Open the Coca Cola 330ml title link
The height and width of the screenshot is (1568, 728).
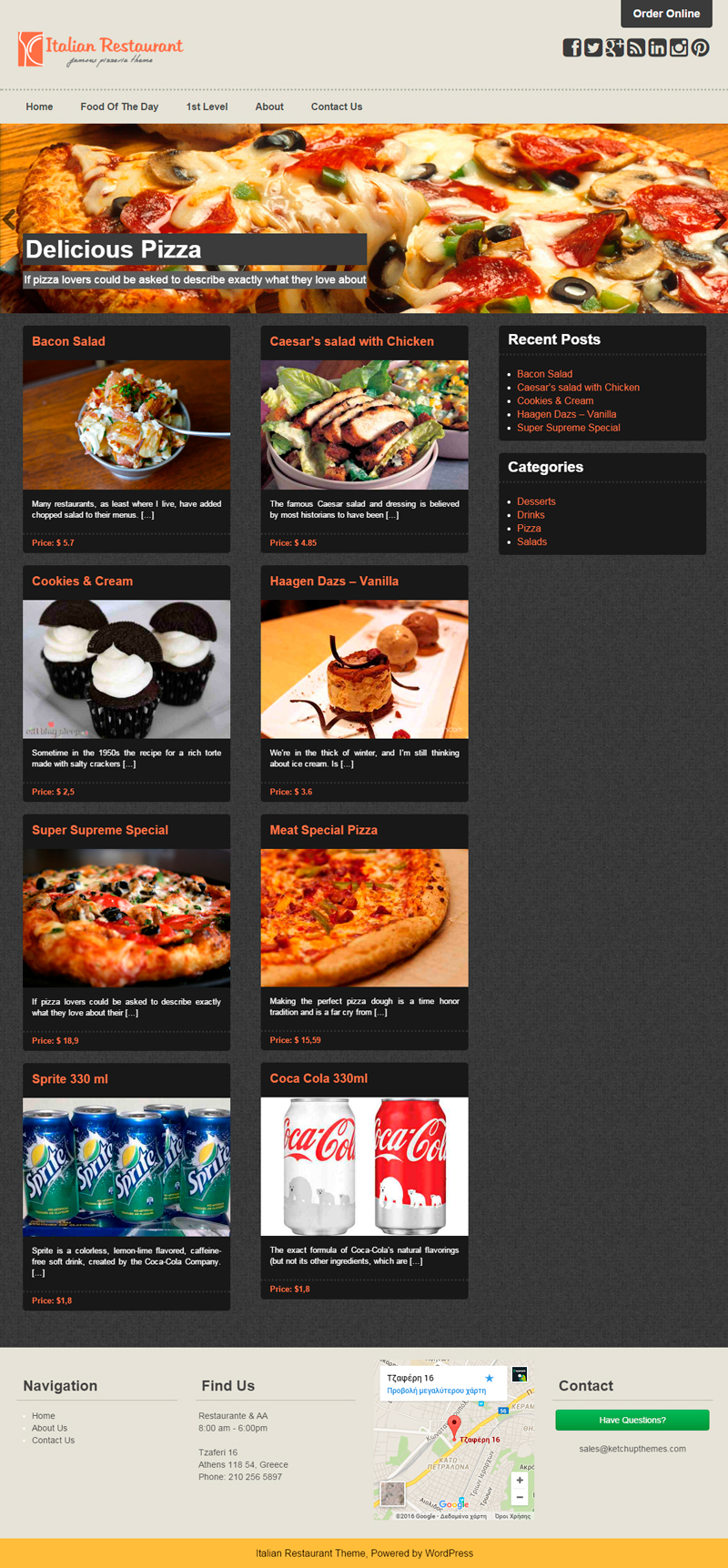point(318,1078)
